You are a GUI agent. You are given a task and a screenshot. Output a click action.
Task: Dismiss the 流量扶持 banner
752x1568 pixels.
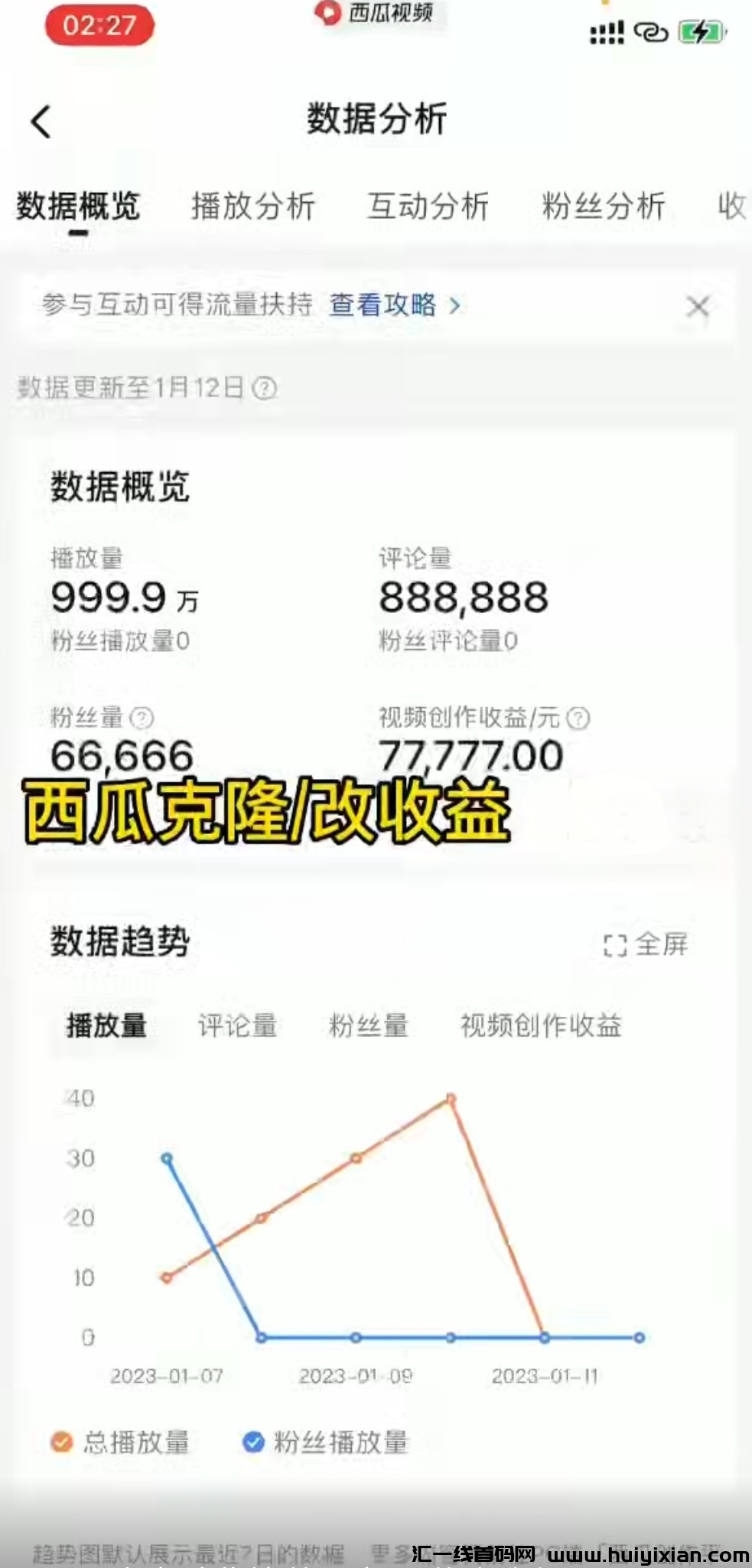pyautogui.click(x=697, y=306)
